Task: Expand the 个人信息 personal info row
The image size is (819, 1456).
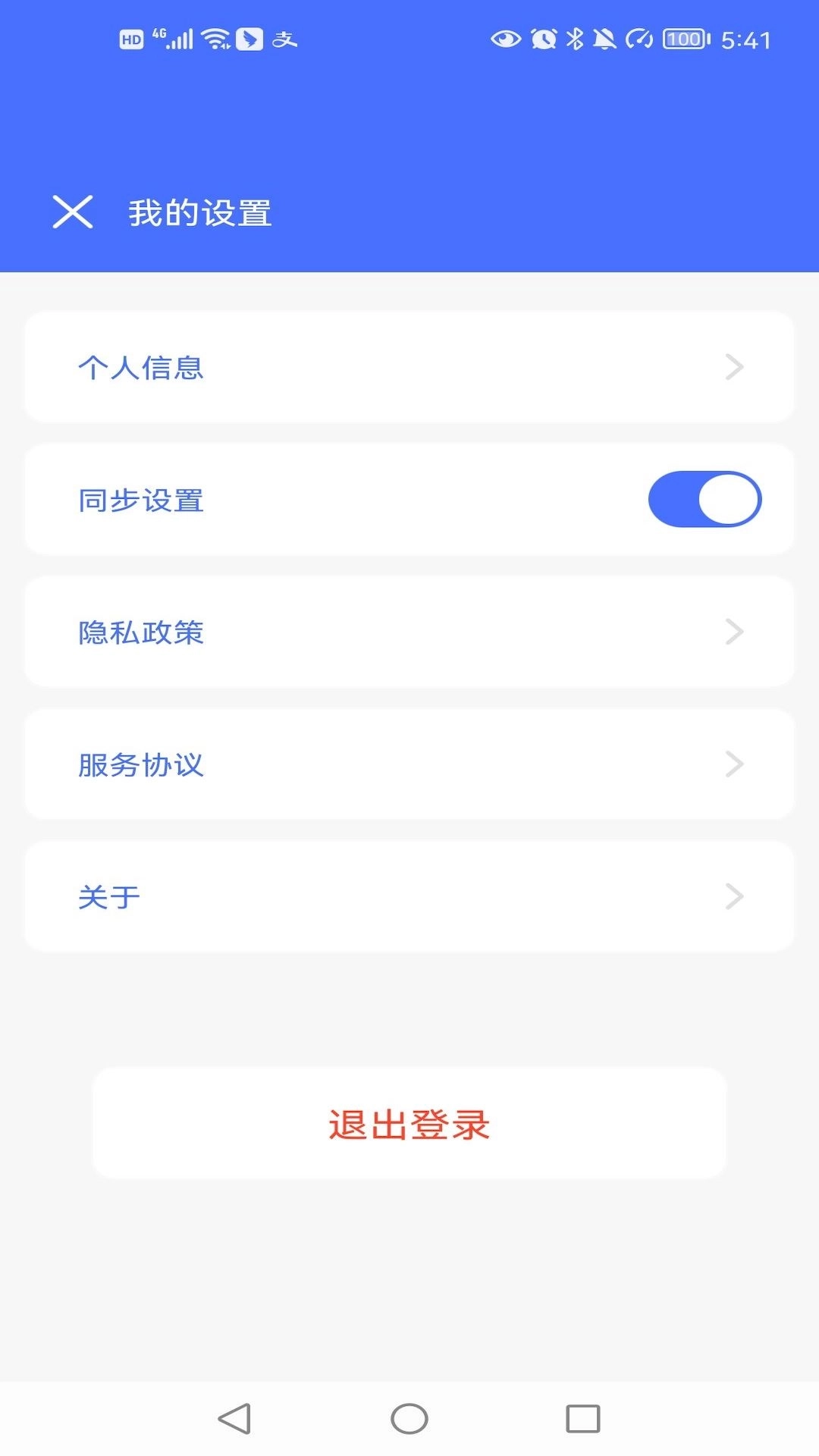Action: click(x=733, y=367)
